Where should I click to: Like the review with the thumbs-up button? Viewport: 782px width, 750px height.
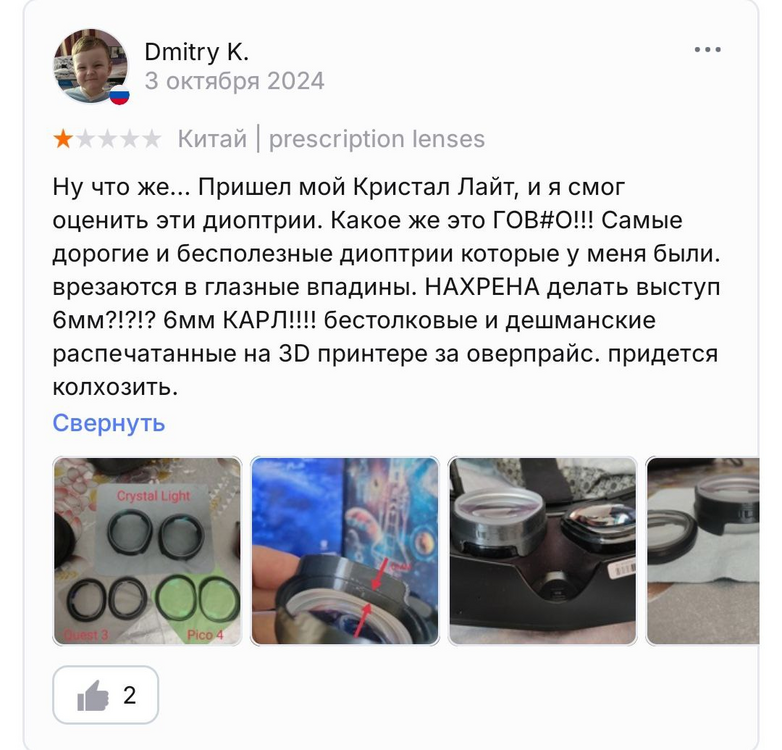(105, 695)
